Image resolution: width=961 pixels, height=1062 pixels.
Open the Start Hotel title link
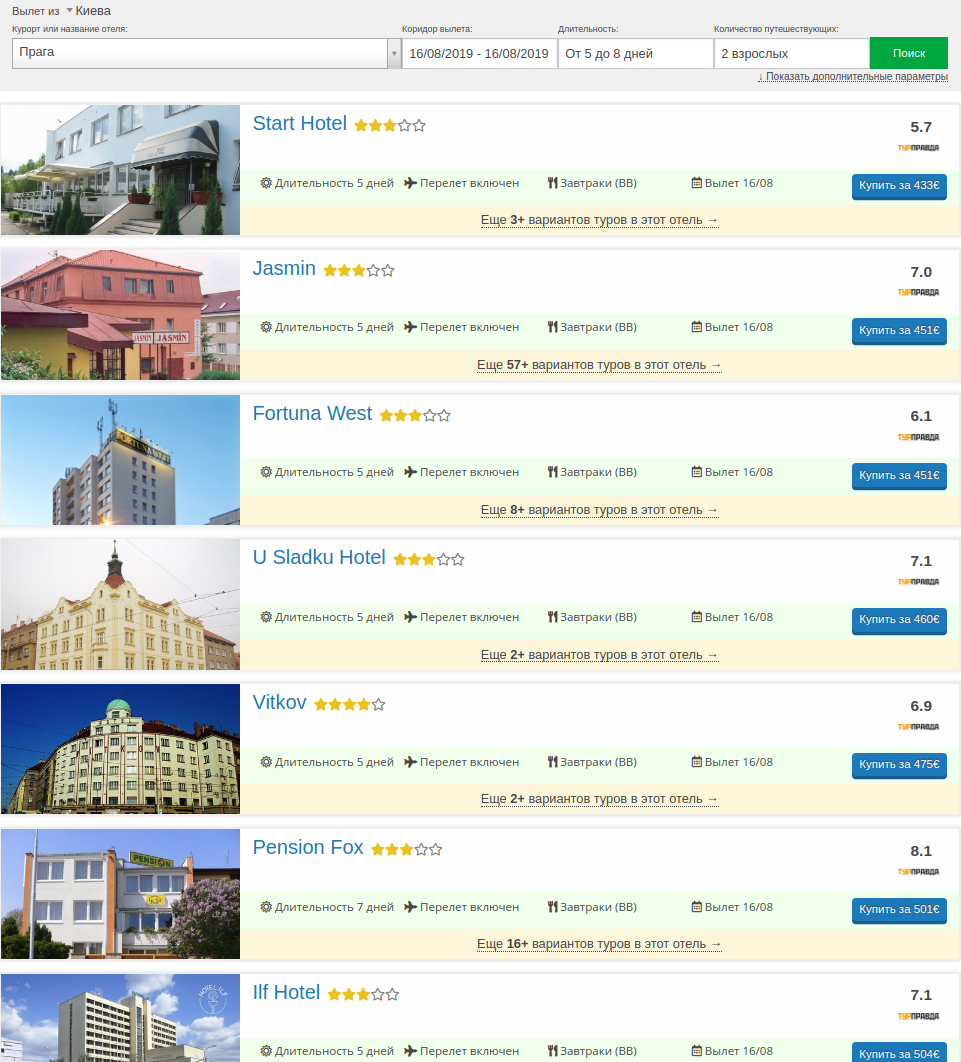pos(299,124)
